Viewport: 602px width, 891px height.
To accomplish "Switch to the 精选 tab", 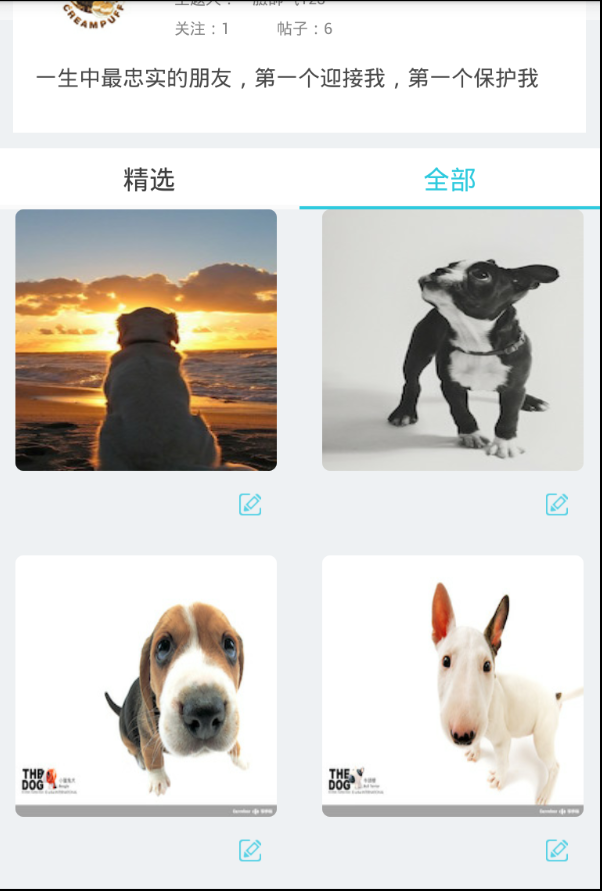I will click(149, 180).
